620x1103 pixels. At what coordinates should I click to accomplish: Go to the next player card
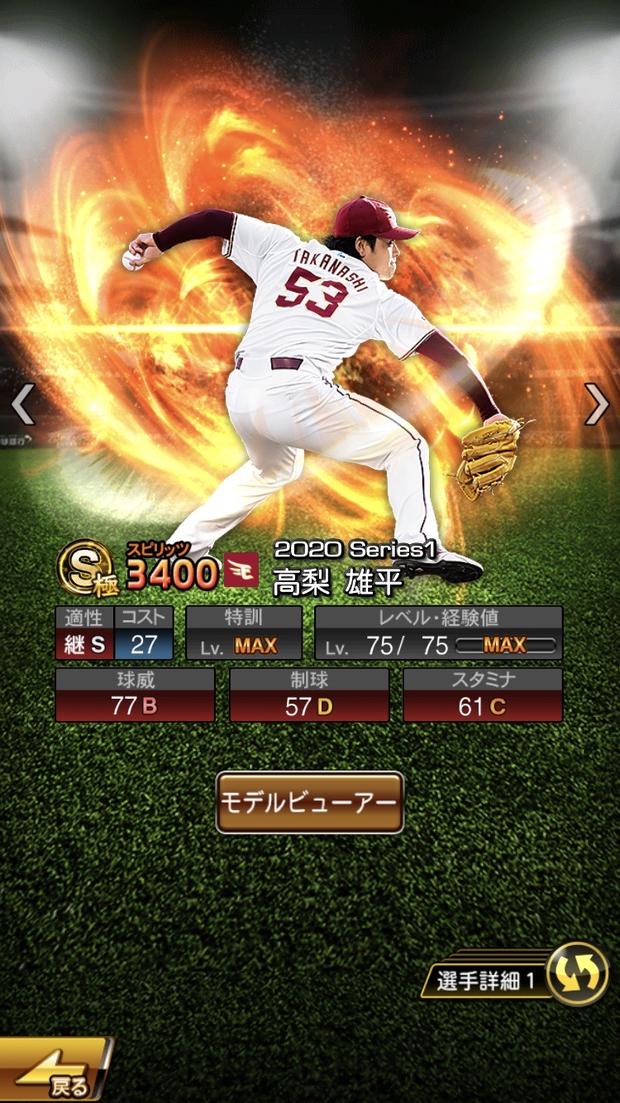tap(597, 404)
